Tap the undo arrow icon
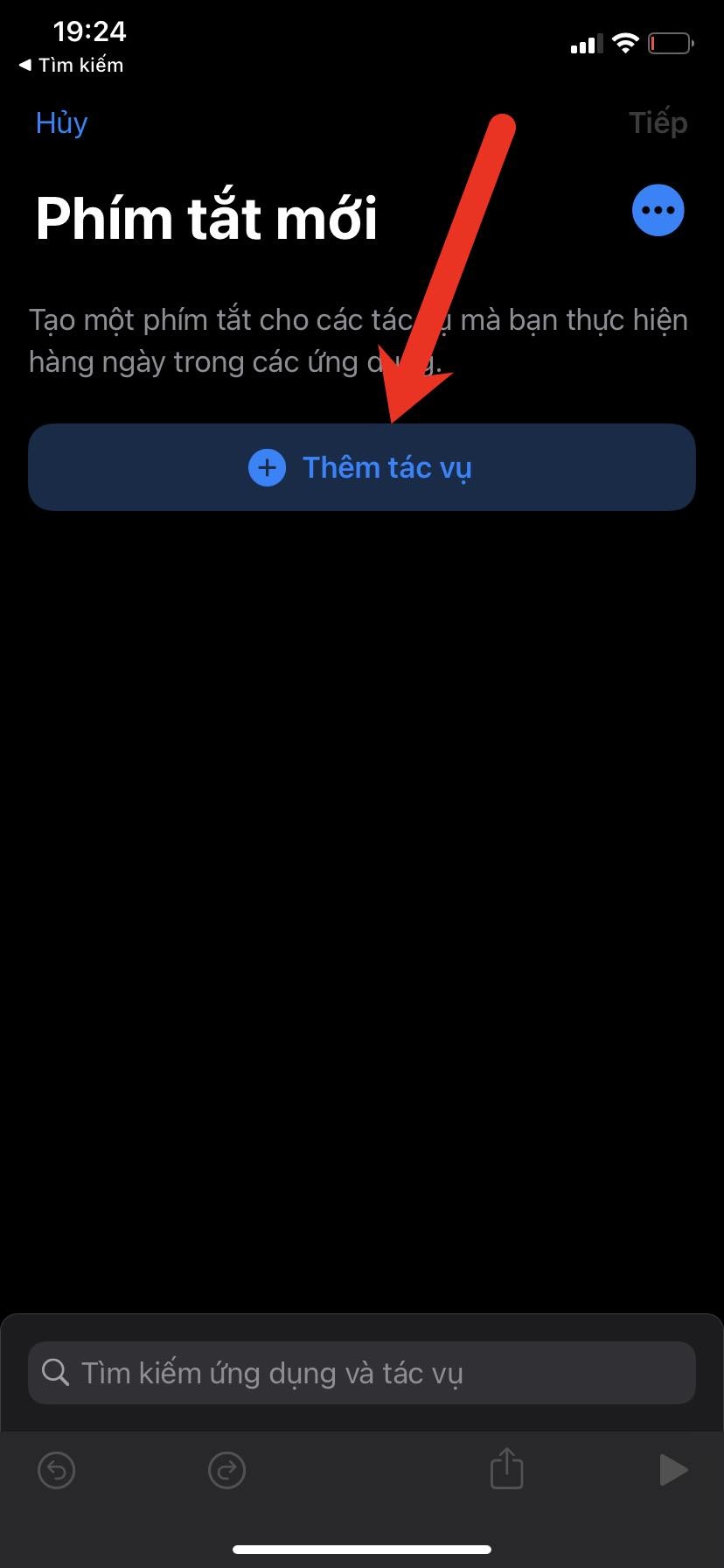724x1568 pixels. tap(56, 1470)
